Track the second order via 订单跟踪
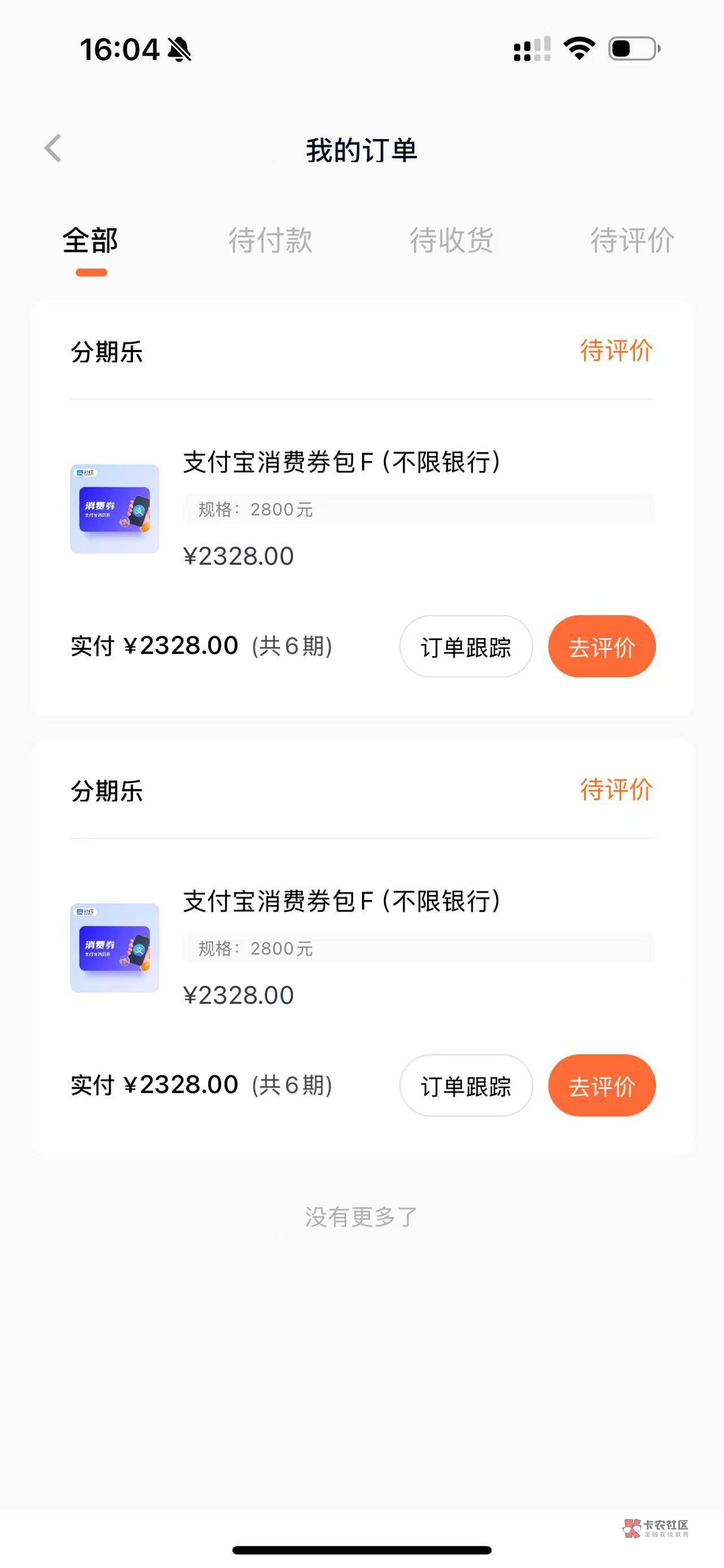The image size is (724, 1568). click(x=466, y=1085)
